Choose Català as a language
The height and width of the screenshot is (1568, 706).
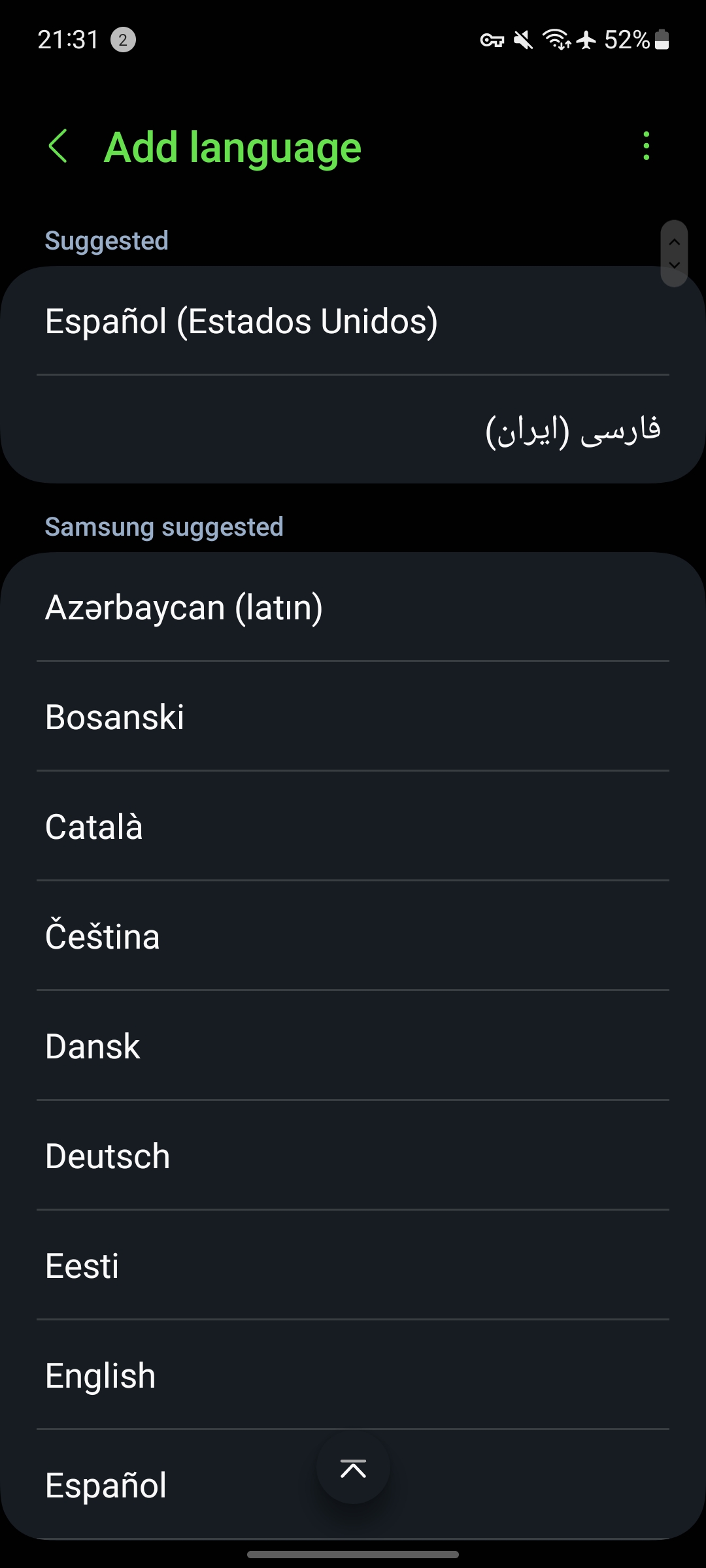(x=353, y=826)
